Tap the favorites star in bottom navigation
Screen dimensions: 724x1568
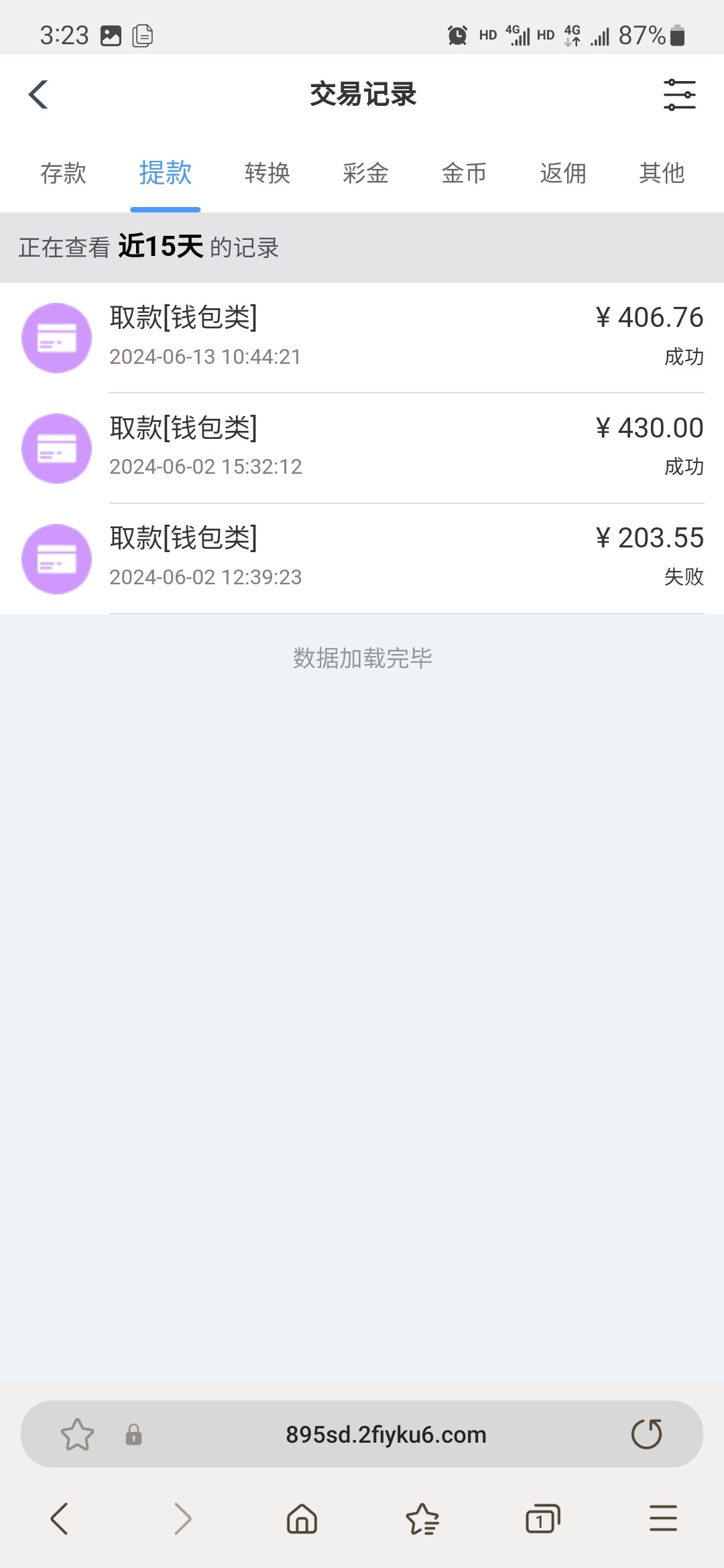(421, 1520)
